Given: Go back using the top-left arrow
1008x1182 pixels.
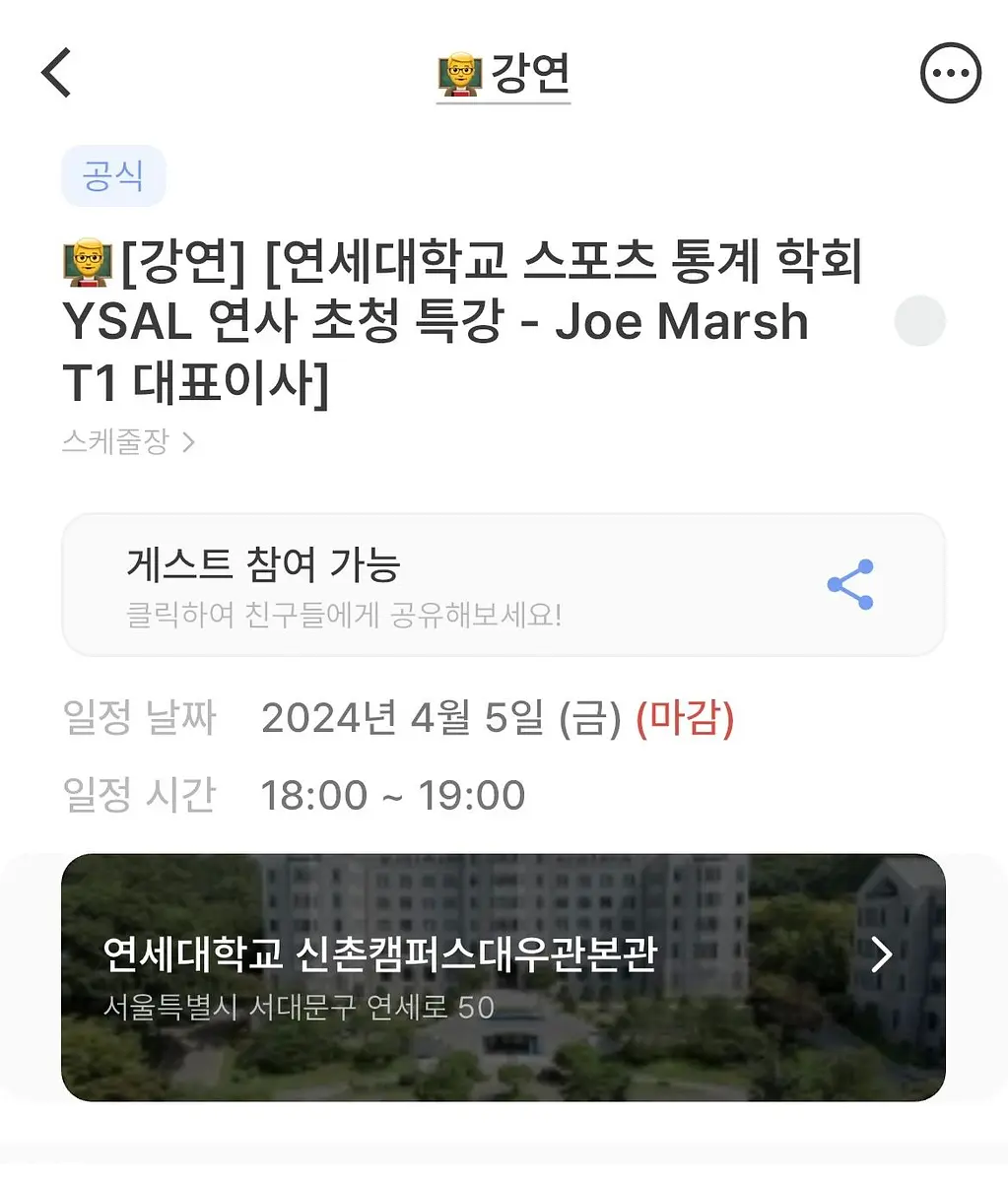Looking at the screenshot, I should pyautogui.click(x=56, y=73).
